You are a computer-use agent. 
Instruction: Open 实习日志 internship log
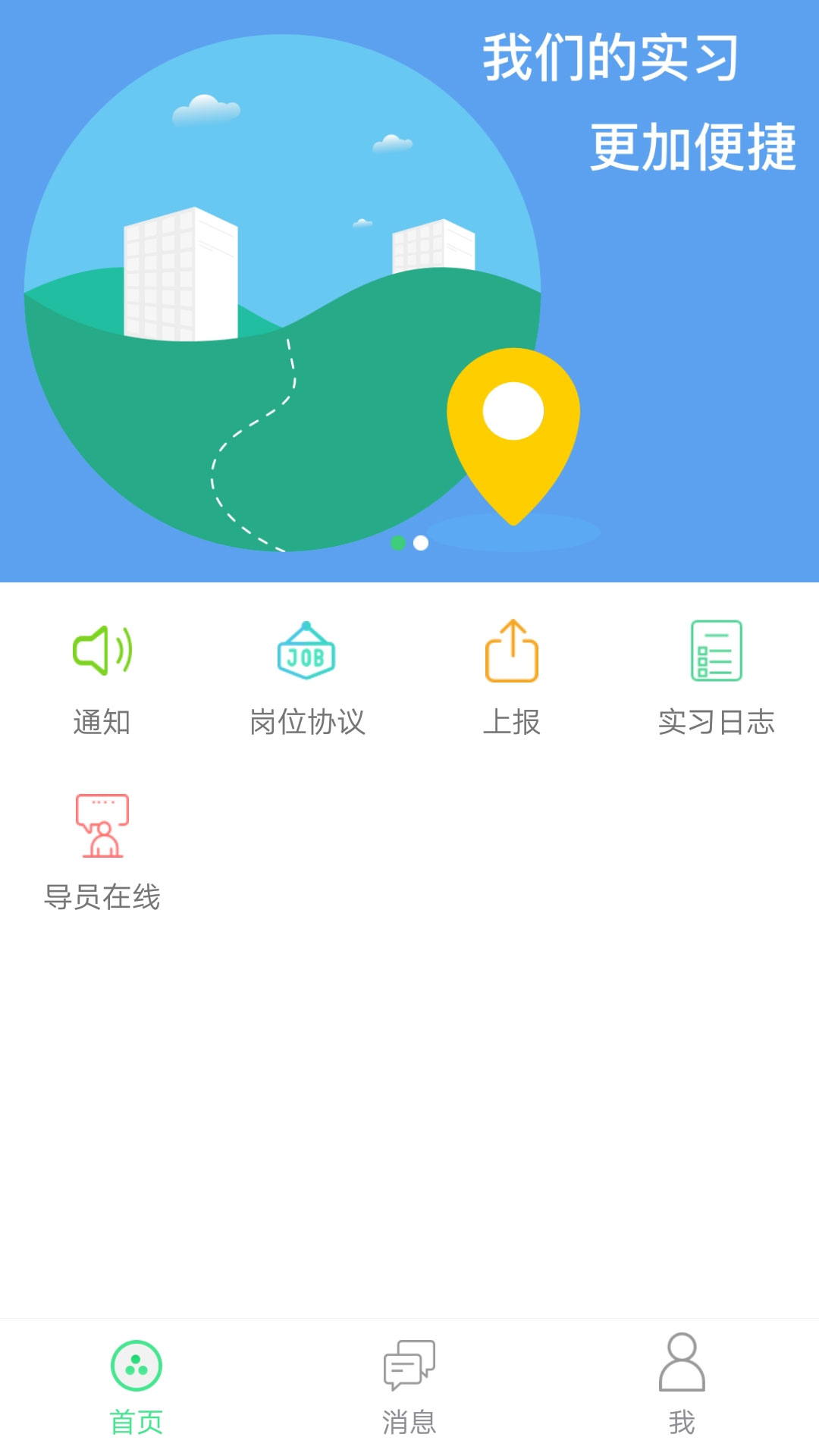pyautogui.click(x=717, y=676)
